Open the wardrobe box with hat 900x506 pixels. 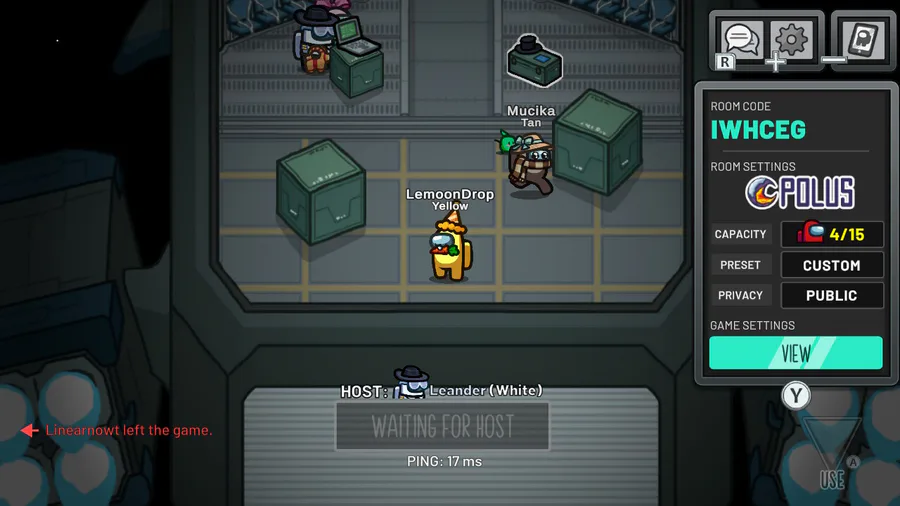[534, 61]
